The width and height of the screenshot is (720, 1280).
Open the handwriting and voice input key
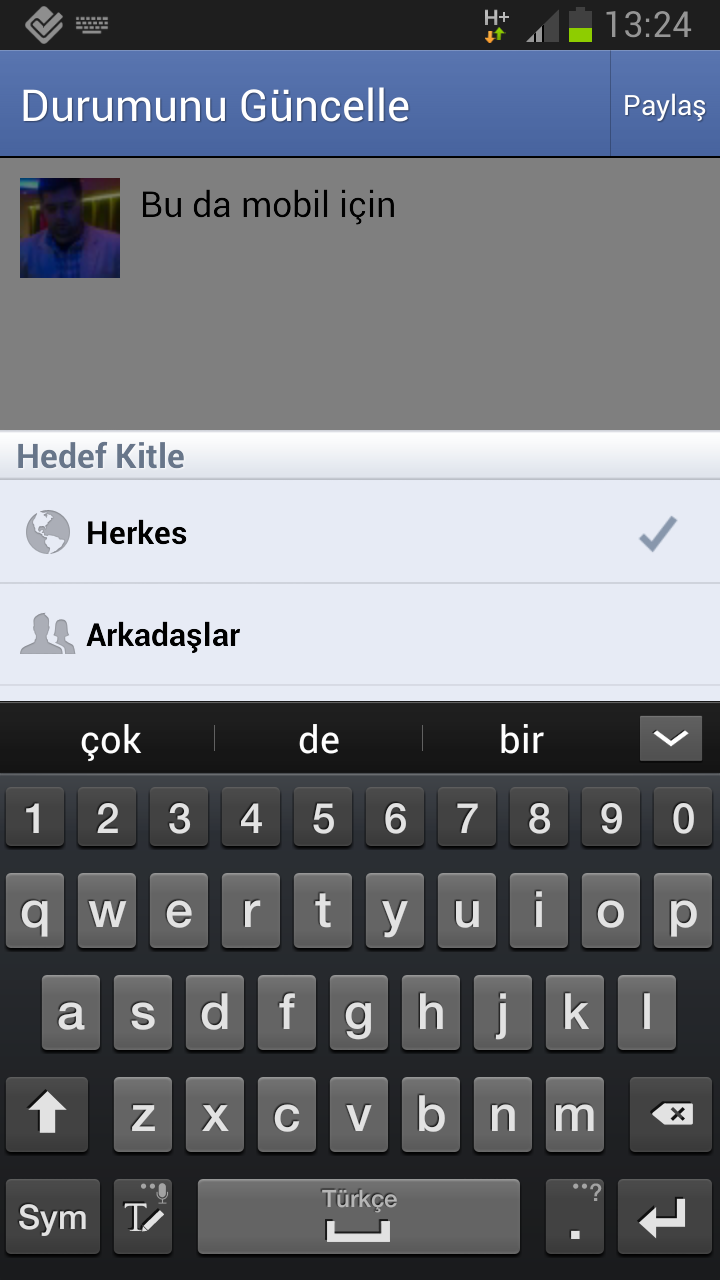pyautogui.click(x=143, y=1217)
